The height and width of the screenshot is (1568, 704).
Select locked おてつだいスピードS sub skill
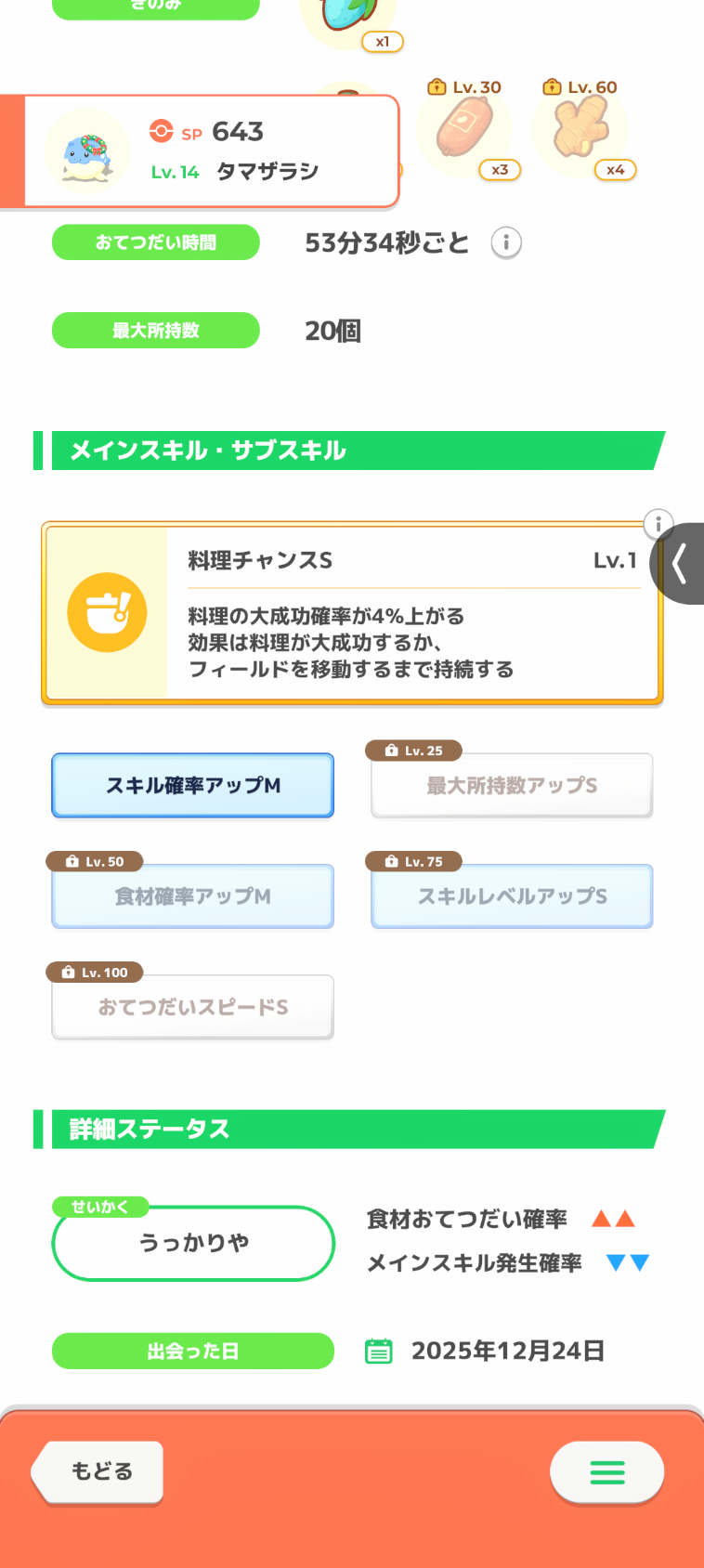click(192, 1007)
